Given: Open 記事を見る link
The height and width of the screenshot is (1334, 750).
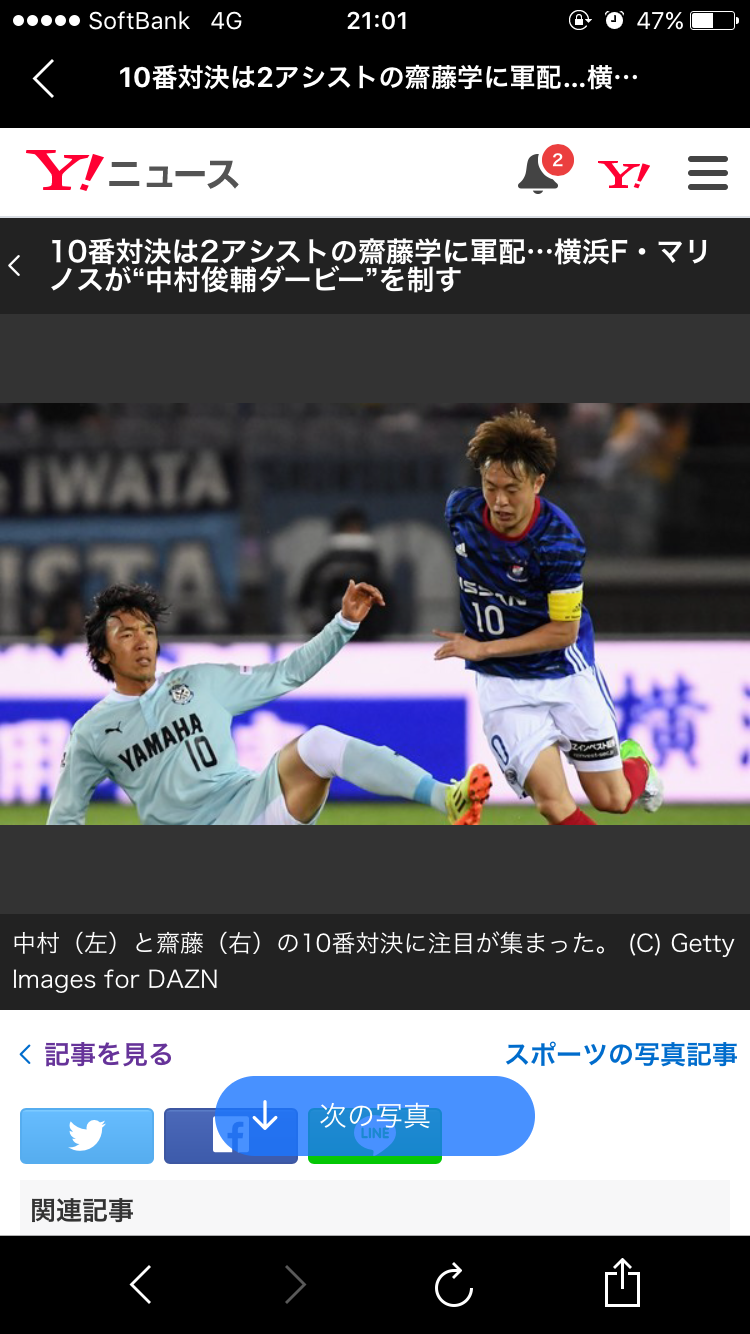Looking at the screenshot, I should (x=96, y=1054).
